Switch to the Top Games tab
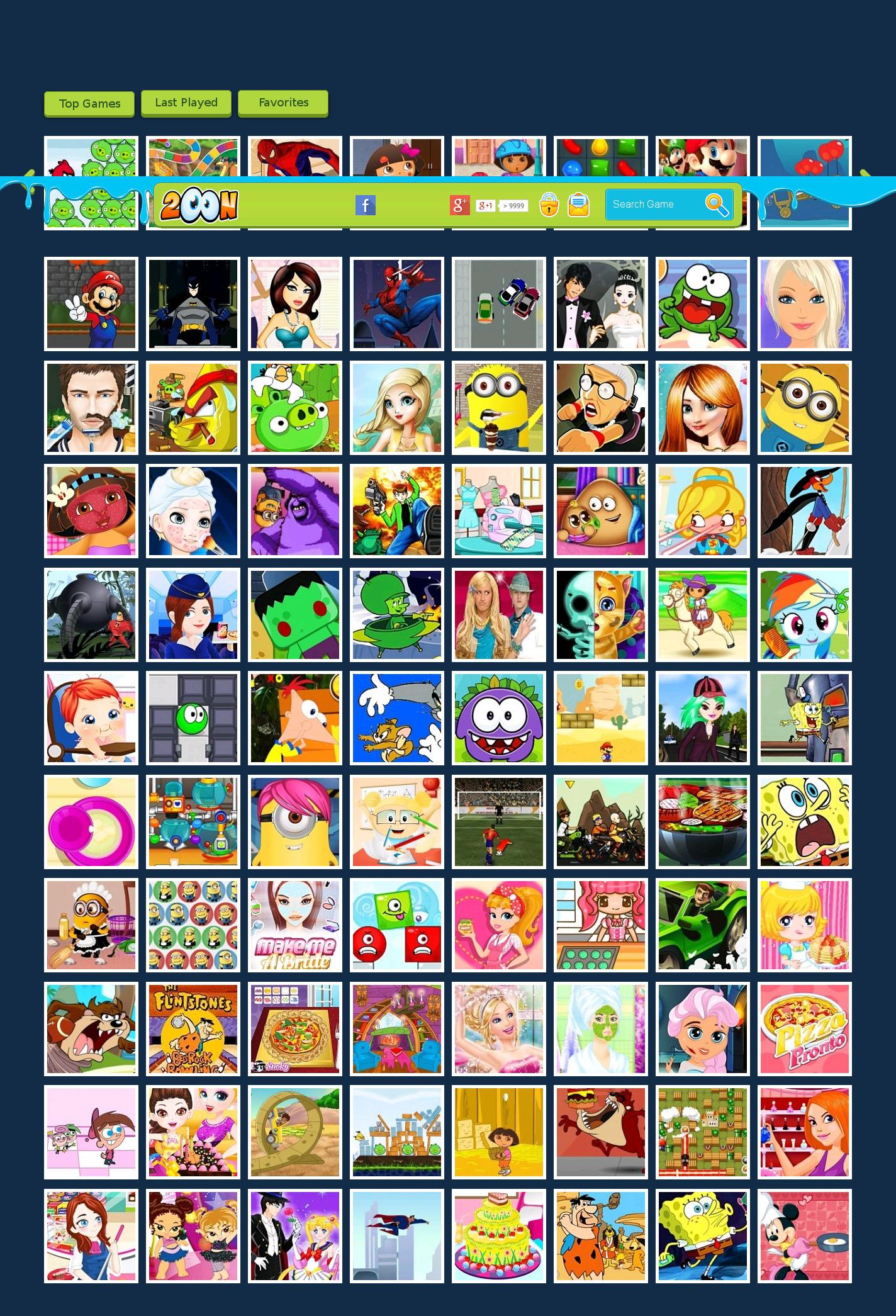The width and height of the screenshot is (896, 1316). pos(89,104)
